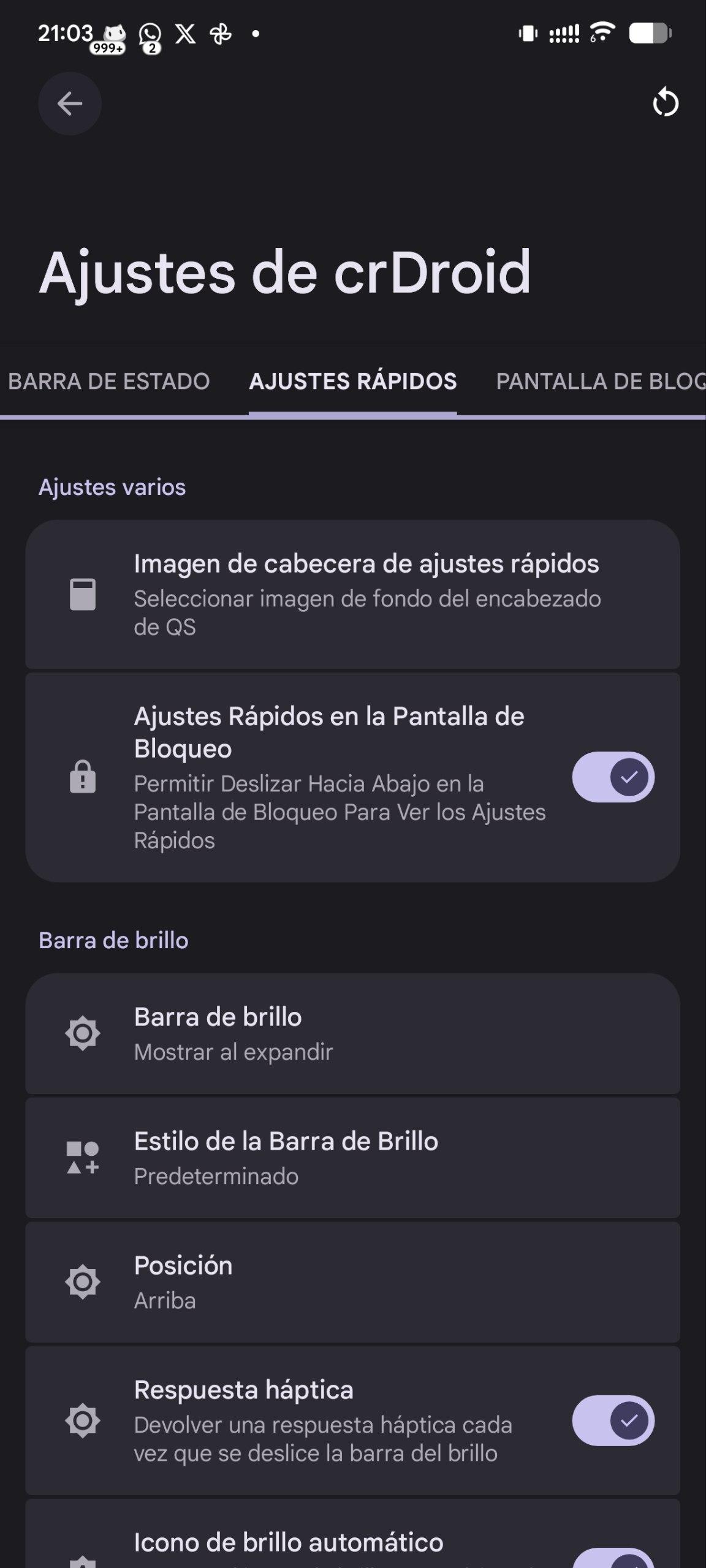706x1568 pixels.
Task: Open Imagen de cabecera de ajustes rápidos
Action: tap(352, 594)
